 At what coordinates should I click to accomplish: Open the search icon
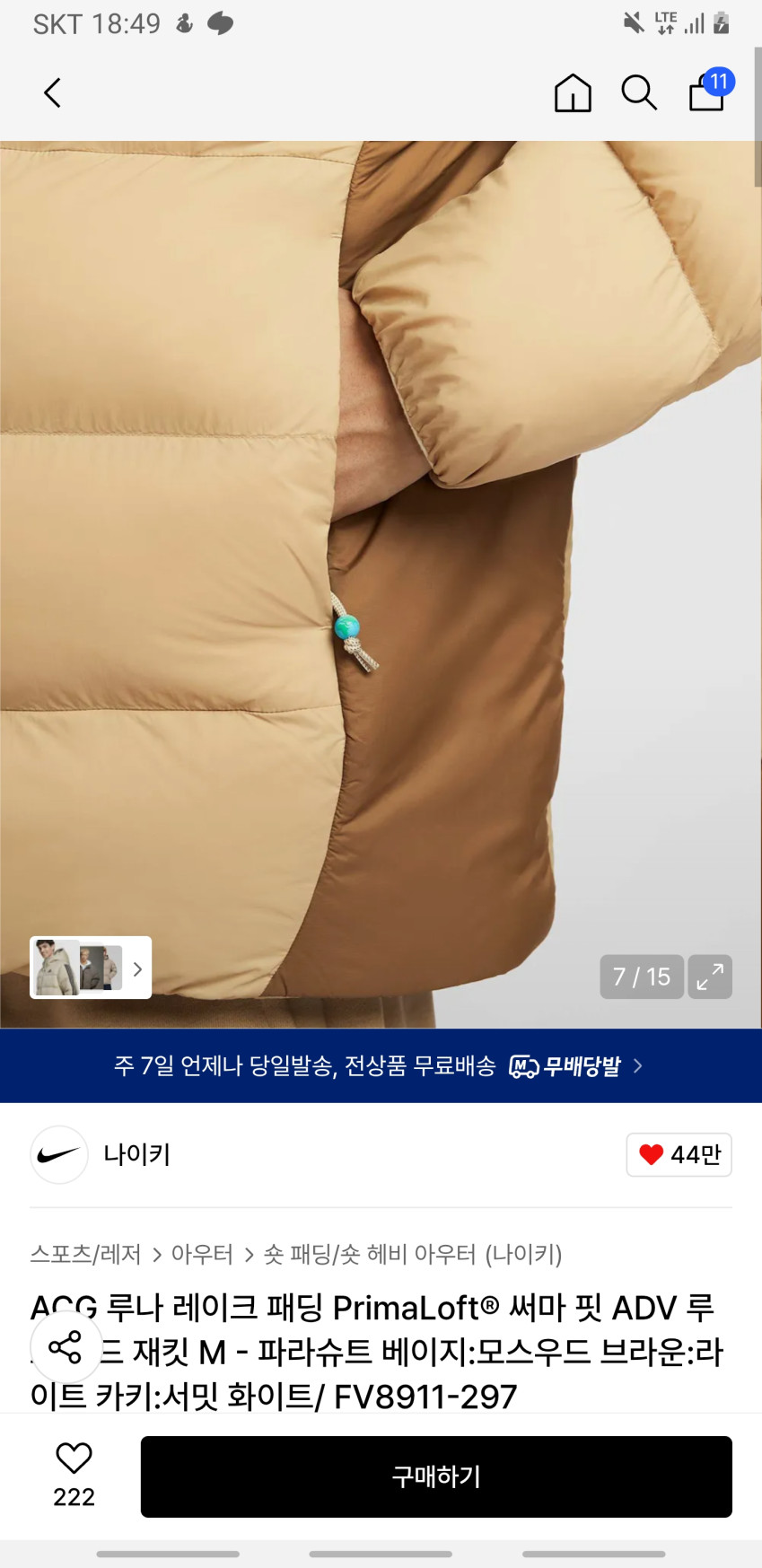point(639,92)
